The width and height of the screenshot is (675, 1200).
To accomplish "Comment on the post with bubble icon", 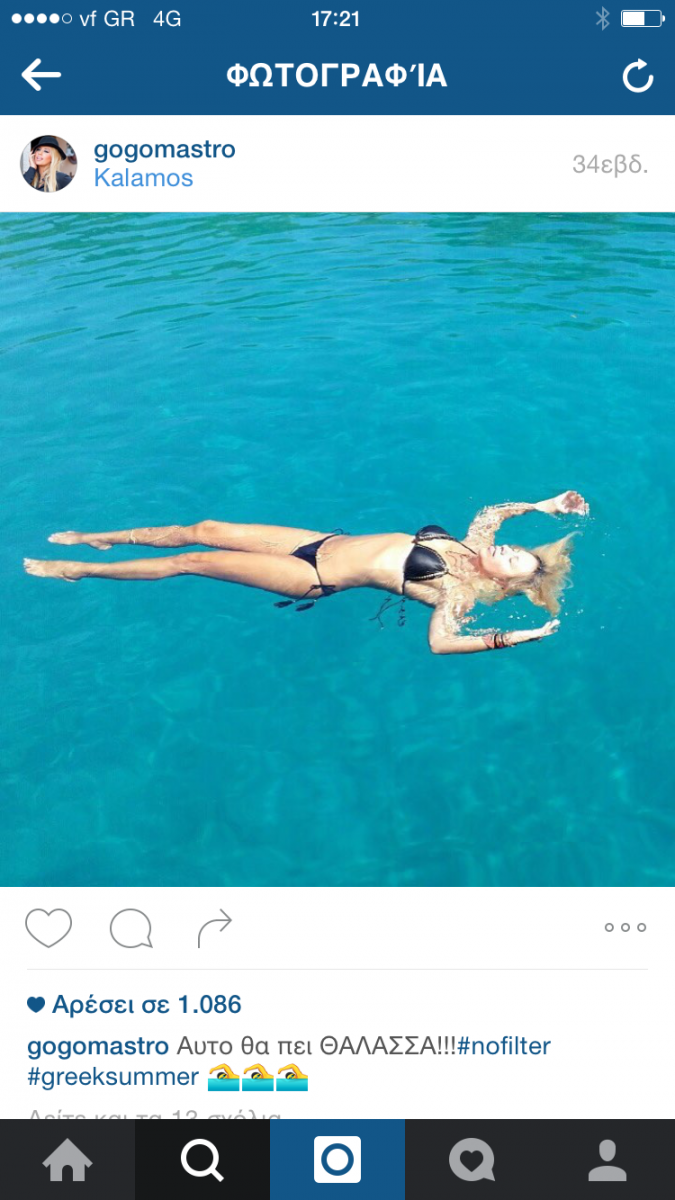I will (131, 928).
